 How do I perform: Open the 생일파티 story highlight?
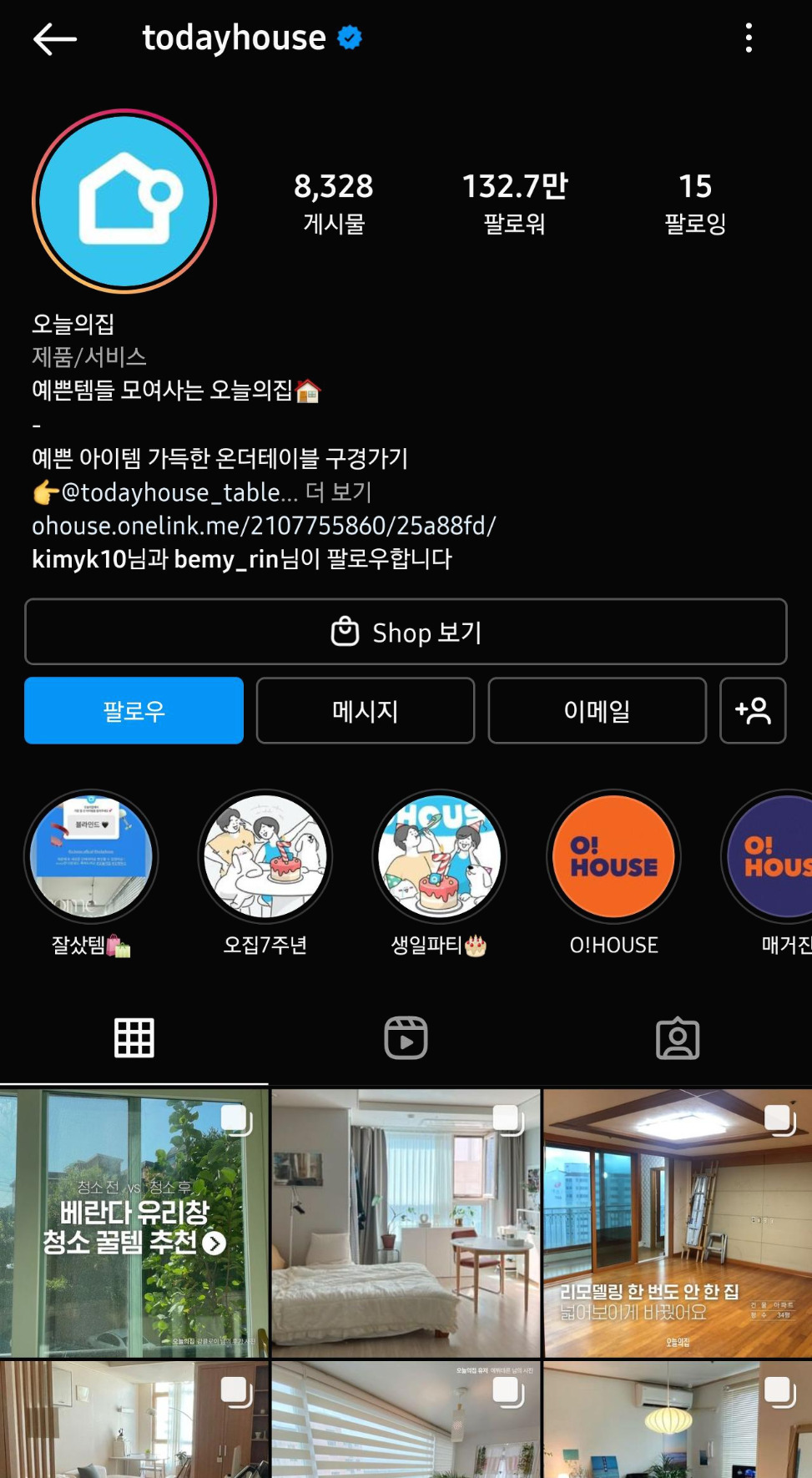tap(441, 856)
